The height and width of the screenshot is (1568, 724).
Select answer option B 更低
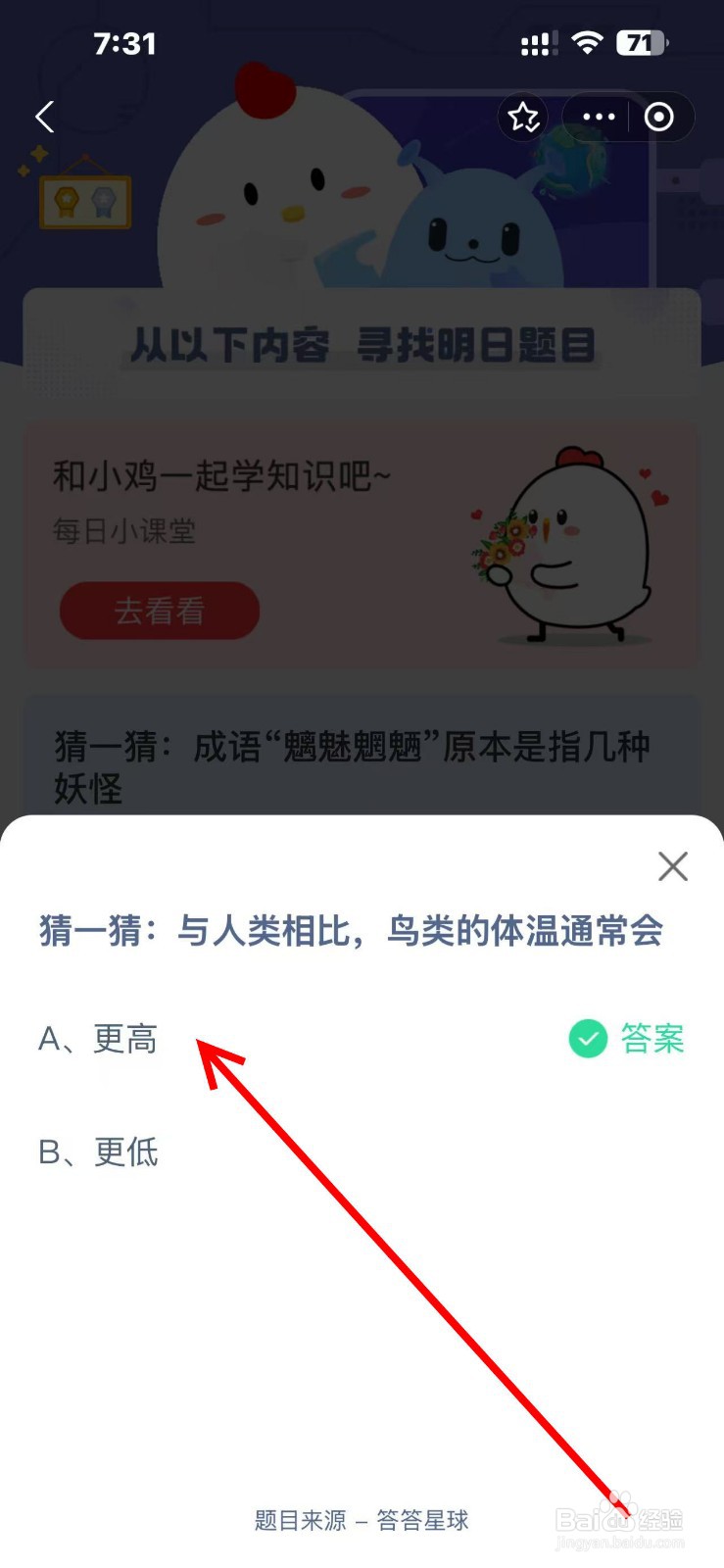pyautogui.click(x=98, y=1153)
